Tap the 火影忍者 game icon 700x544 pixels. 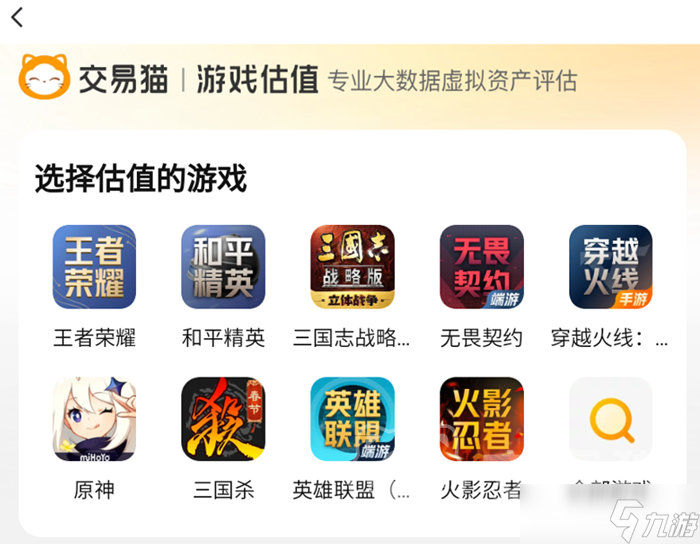481,419
